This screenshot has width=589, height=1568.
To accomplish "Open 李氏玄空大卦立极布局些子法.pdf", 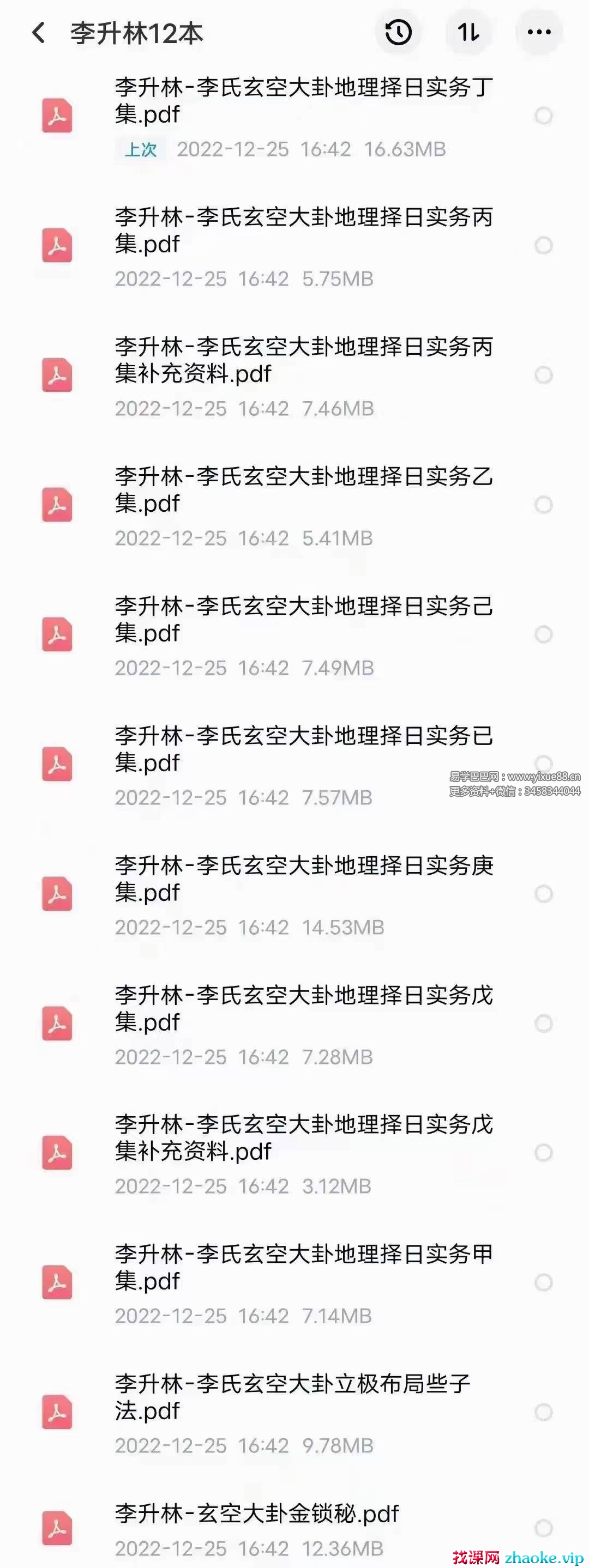I will [x=292, y=1397].
